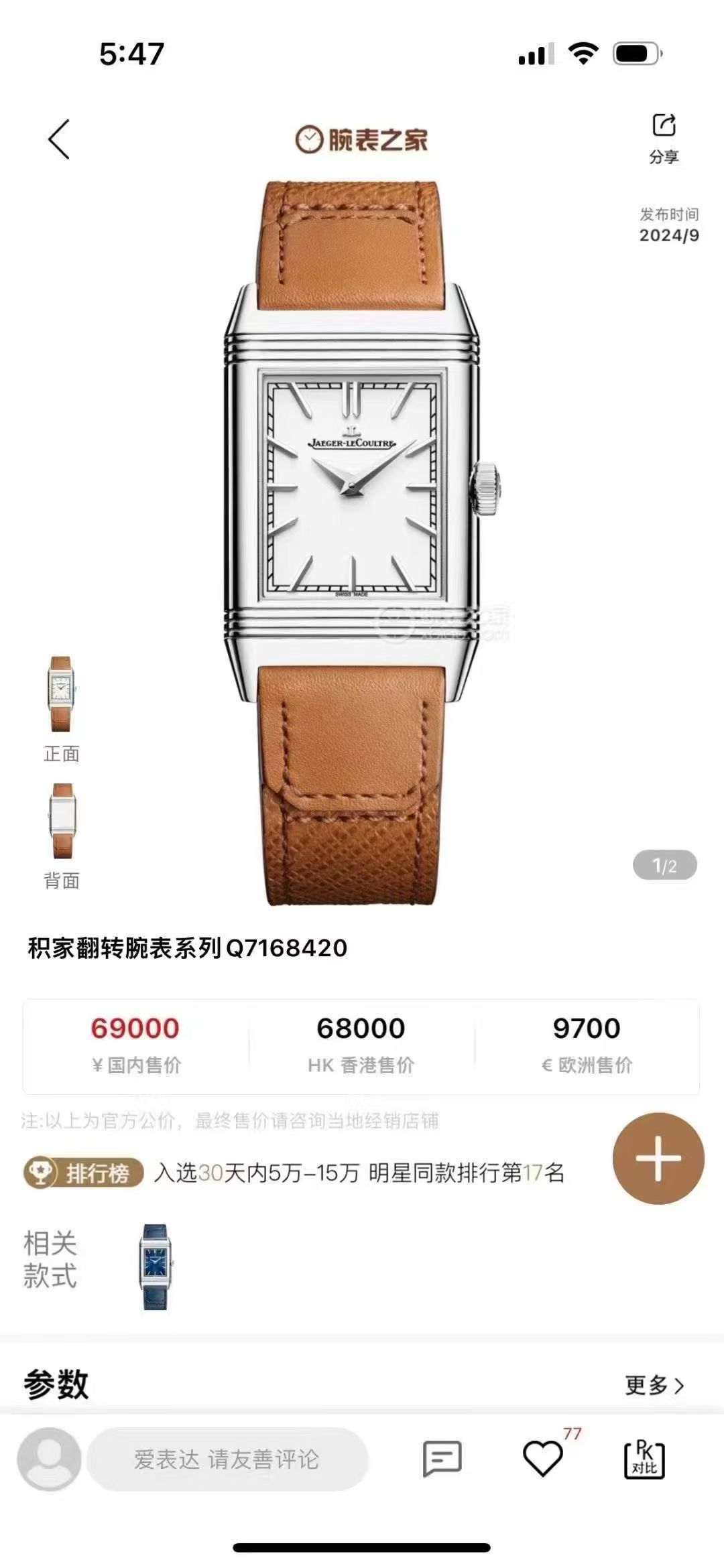Screen dimensions: 724x1568
Task: Open the PK 对比 compare tool
Action: (644, 1459)
